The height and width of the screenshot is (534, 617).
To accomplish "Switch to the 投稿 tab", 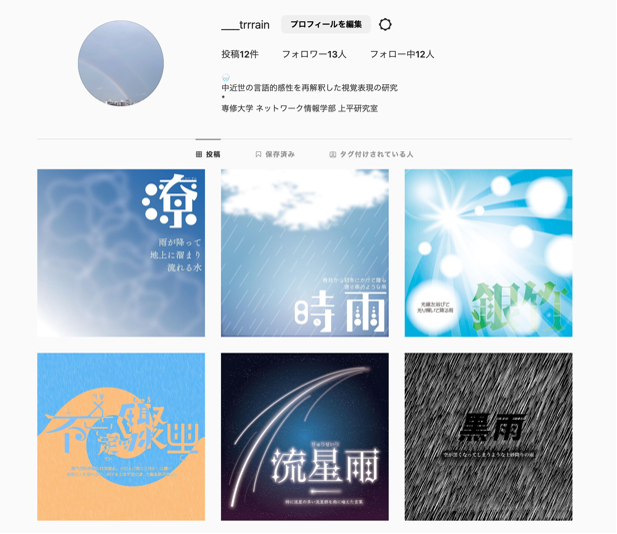I will click(x=208, y=155).
